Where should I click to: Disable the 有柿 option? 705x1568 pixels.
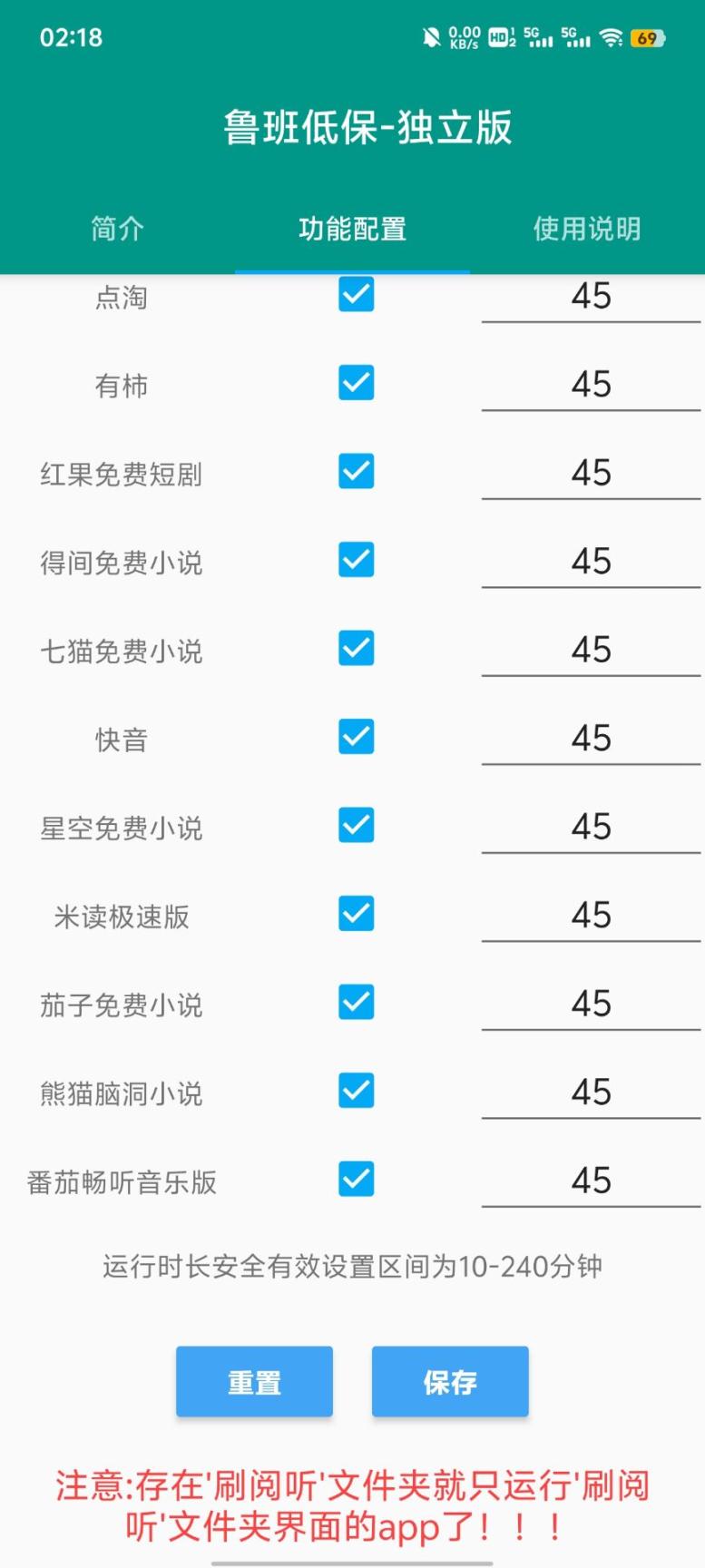tap(355, 383)
